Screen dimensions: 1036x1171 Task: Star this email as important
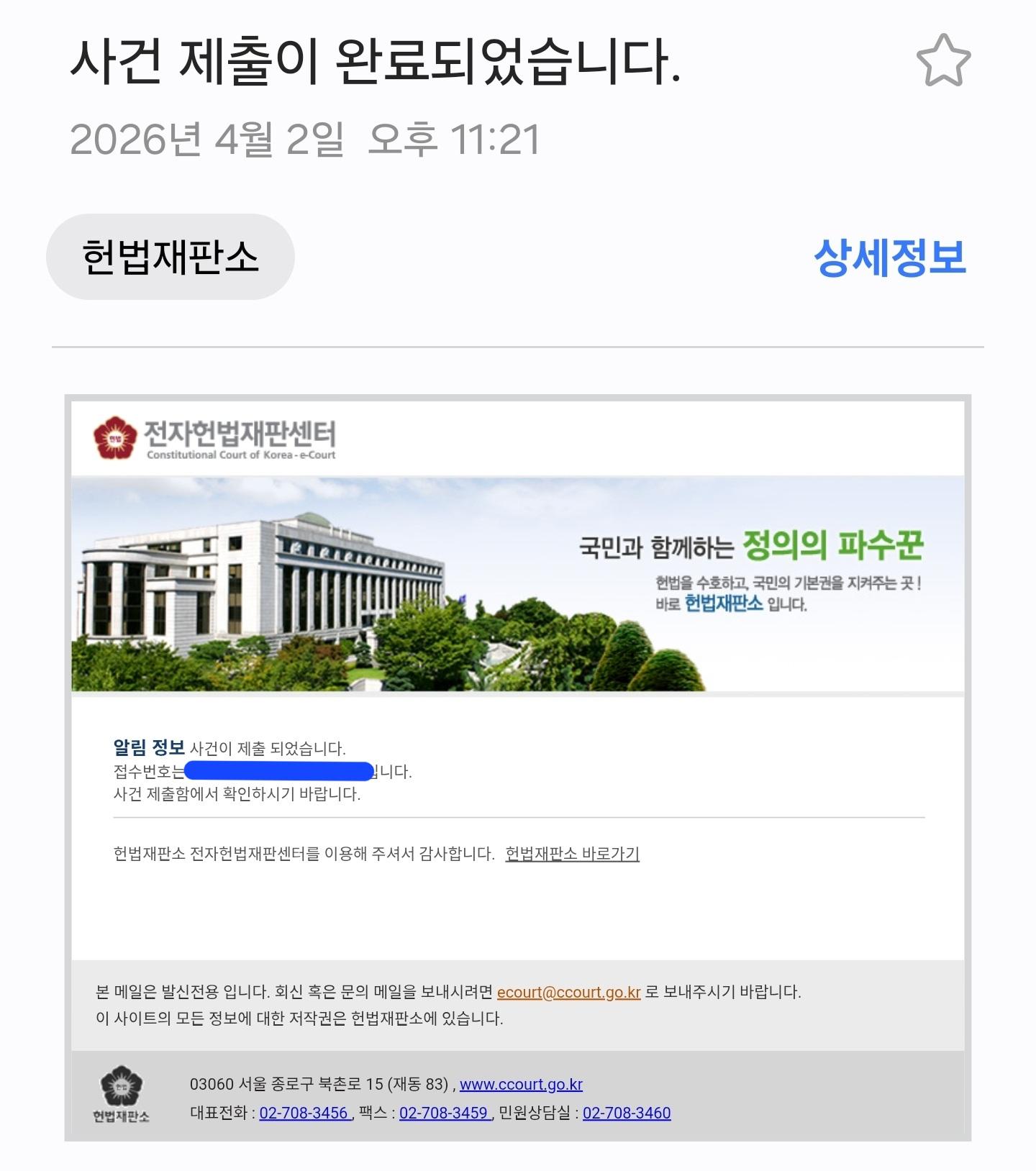point(943,61)
